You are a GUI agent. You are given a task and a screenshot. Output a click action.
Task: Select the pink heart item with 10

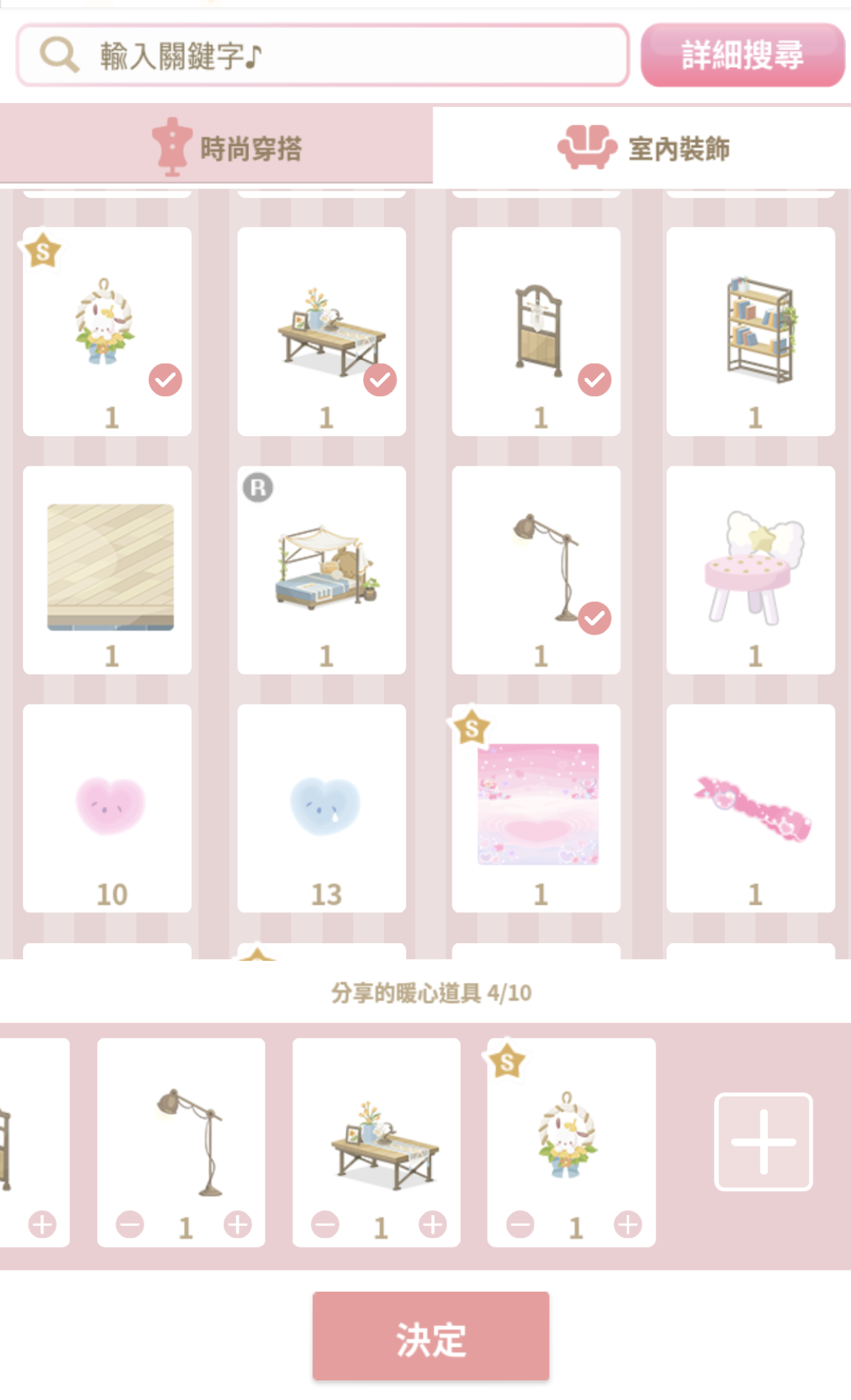107,808
